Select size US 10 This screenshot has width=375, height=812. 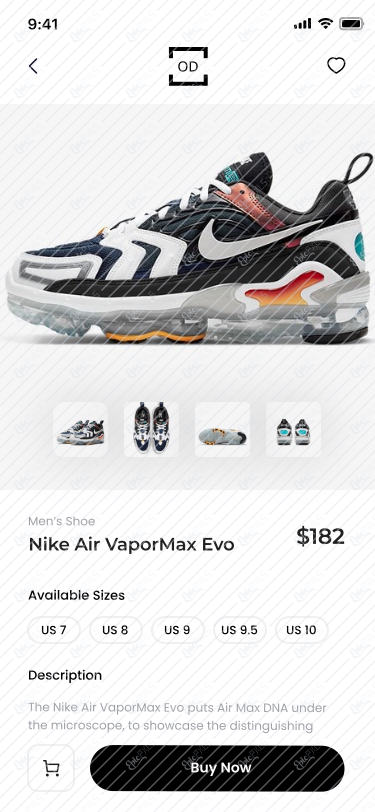tap(302, 630)
